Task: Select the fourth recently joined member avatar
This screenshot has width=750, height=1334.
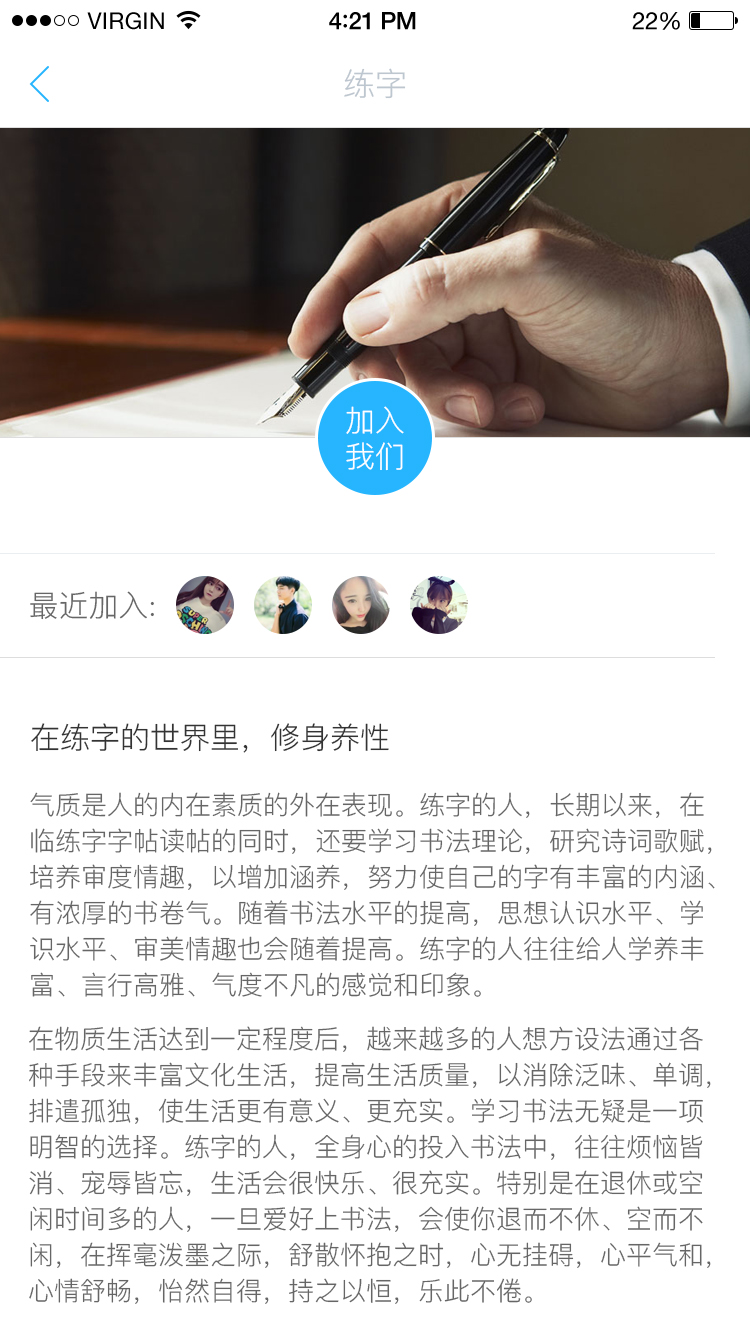Action: coord(439,605)
